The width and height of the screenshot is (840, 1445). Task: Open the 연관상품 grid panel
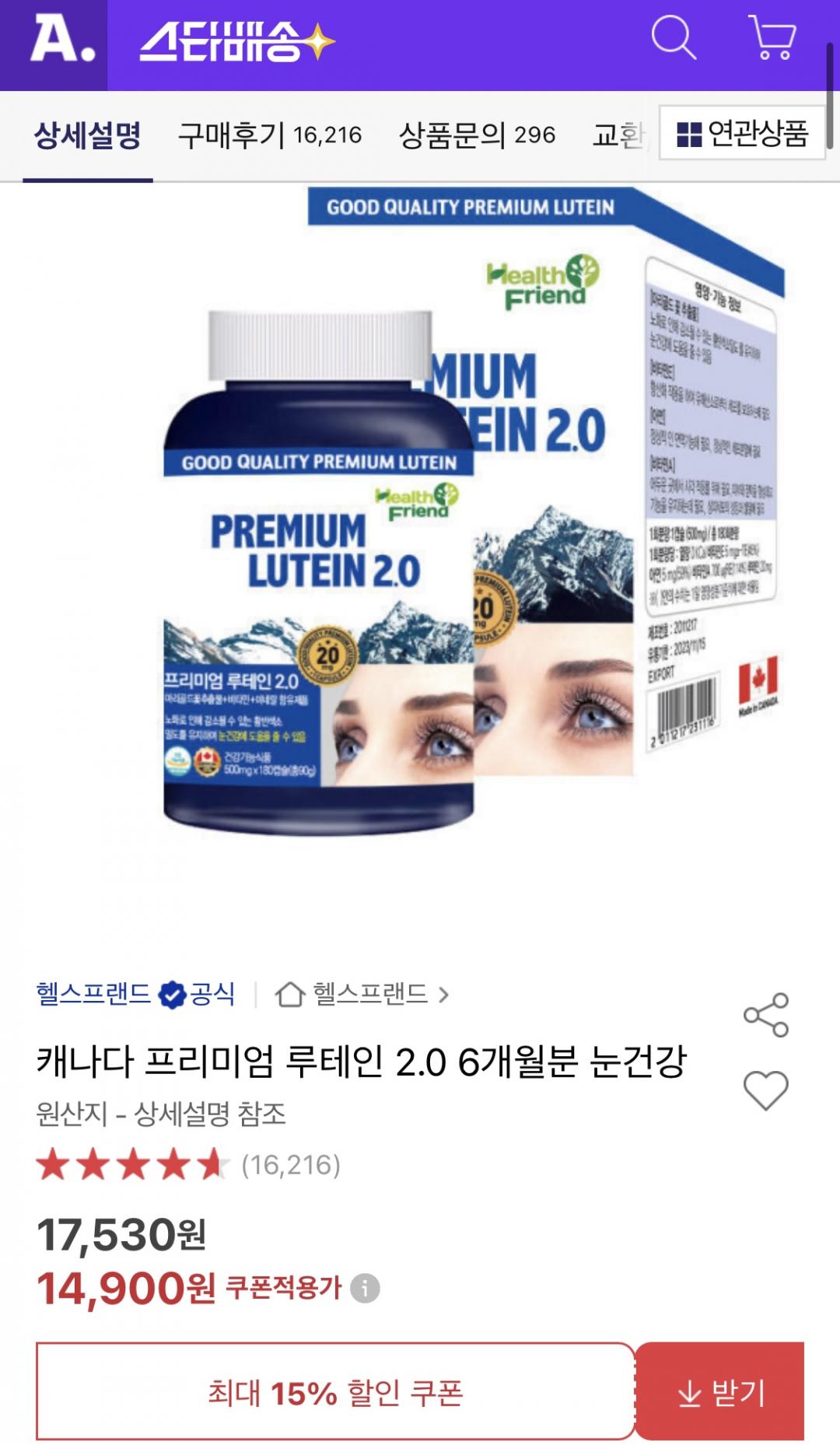pyautogui.click(x=740, y=134)
